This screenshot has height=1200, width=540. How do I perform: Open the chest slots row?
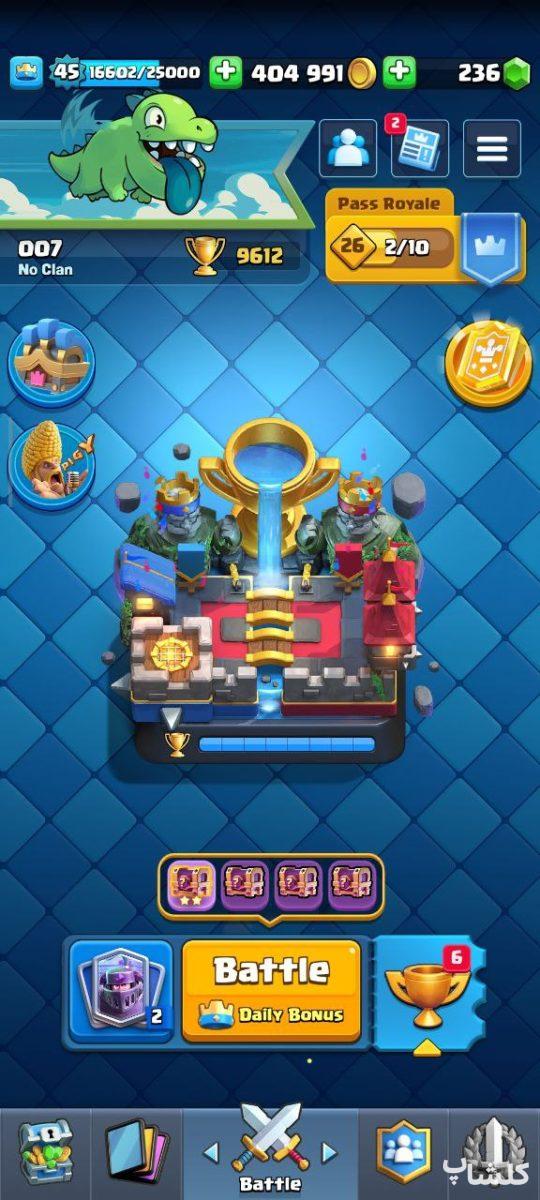pos(270,886)
